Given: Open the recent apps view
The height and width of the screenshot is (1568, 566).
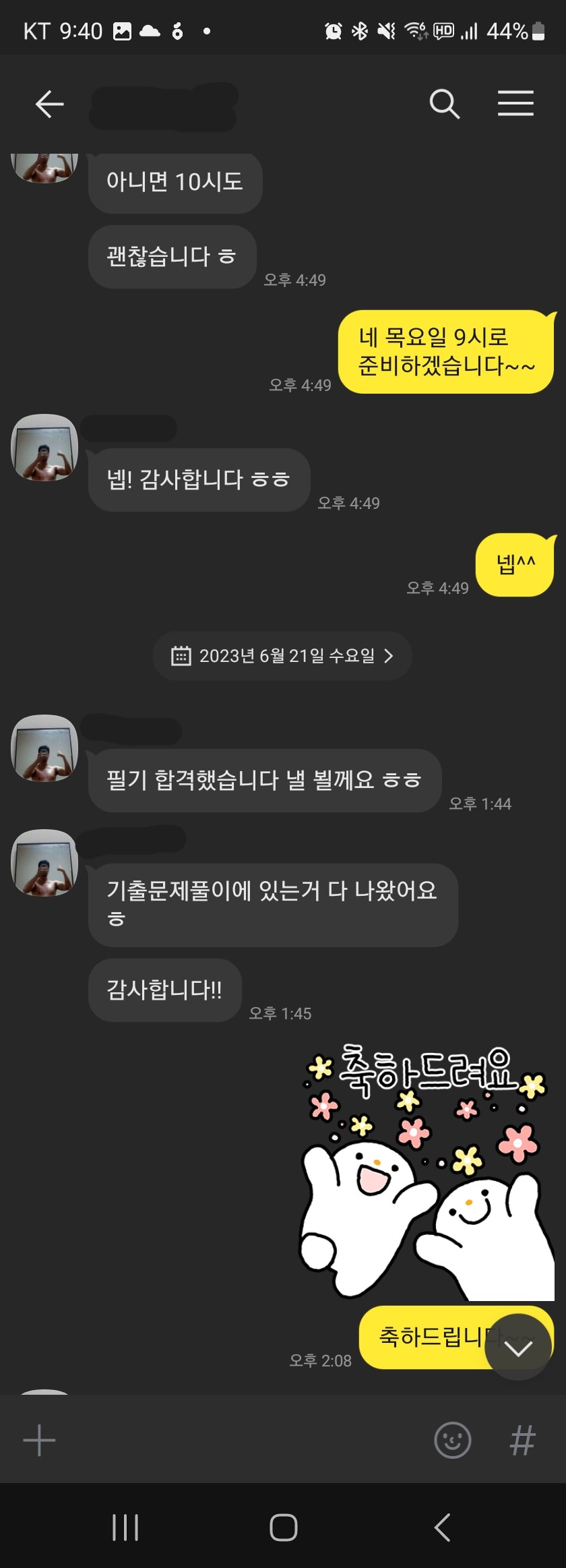Looking at the screenshot, I should click(125, 1528).
